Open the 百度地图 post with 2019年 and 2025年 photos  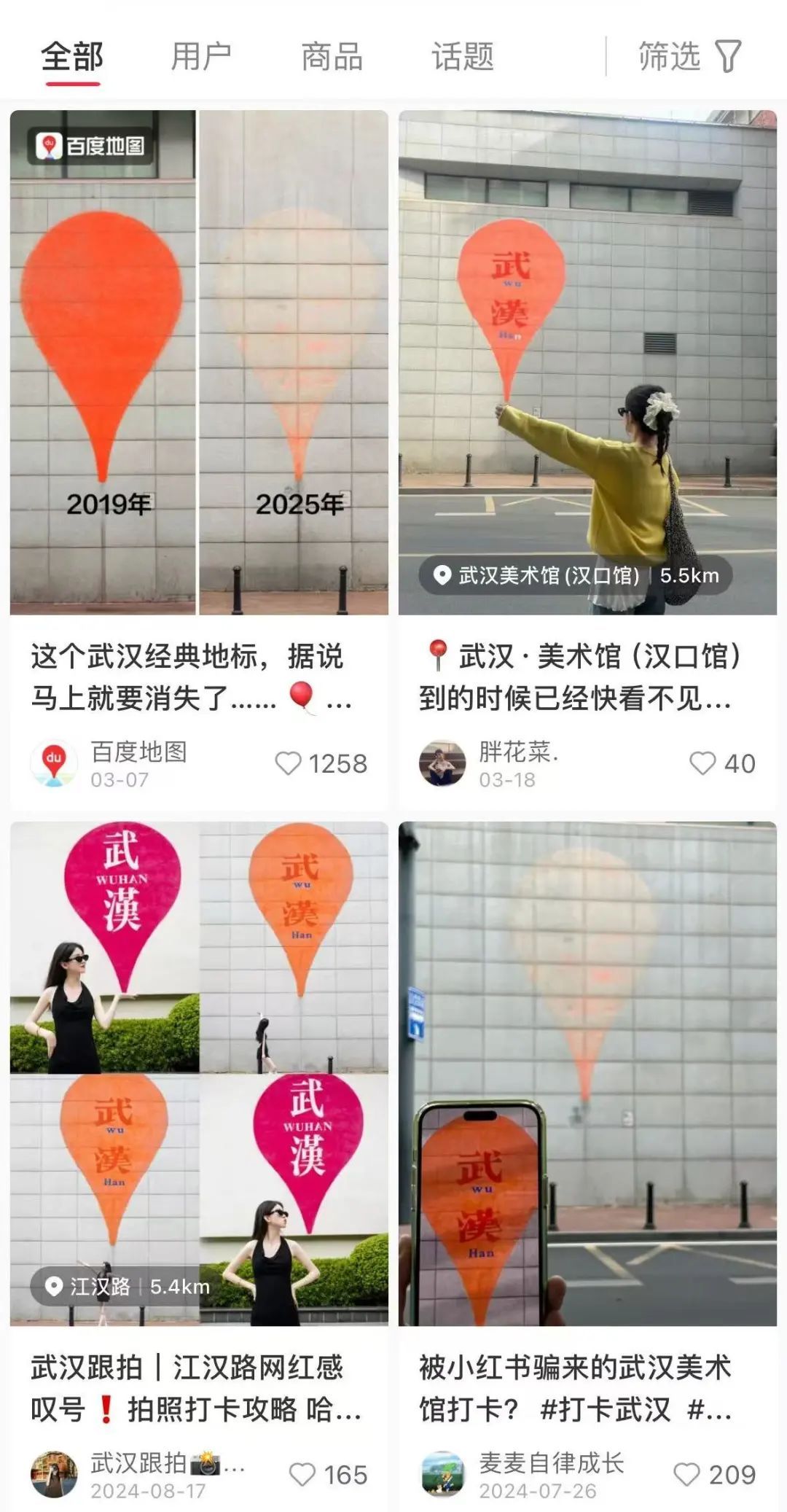tap(199, 362)
